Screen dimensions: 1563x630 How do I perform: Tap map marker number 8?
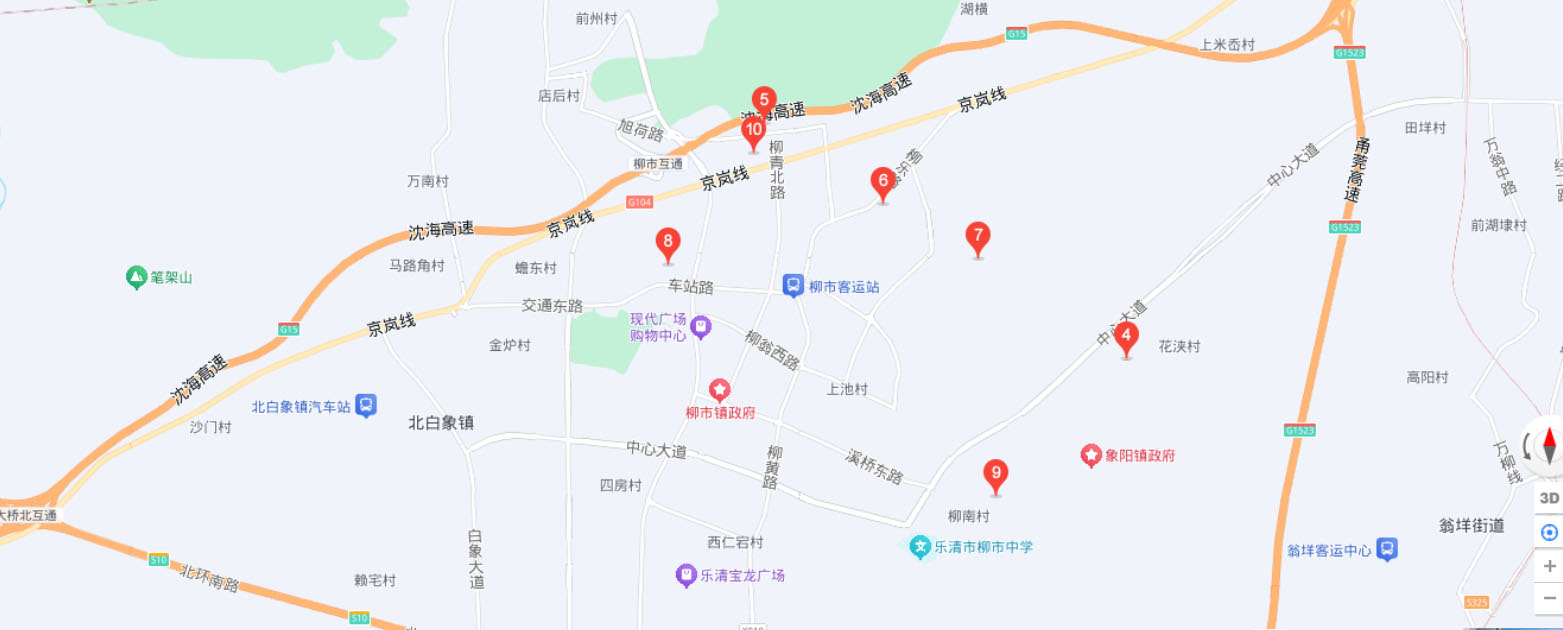(668, 242)
